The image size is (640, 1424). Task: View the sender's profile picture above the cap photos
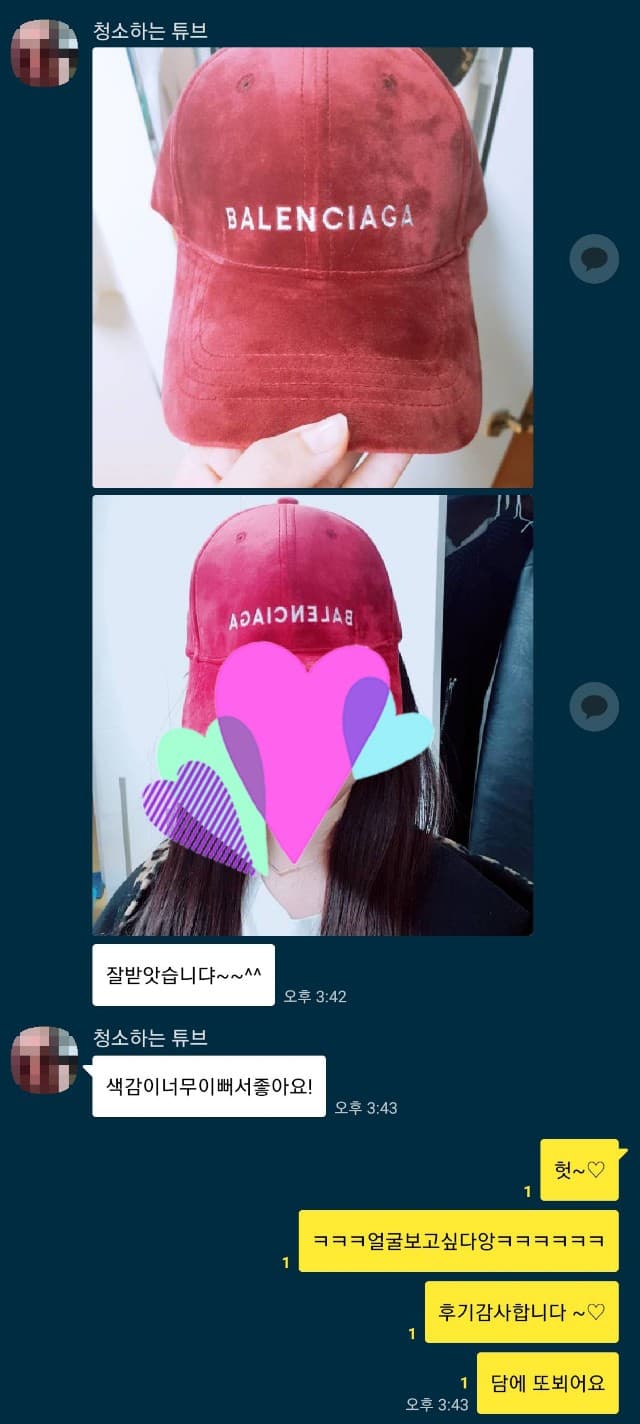(x=44, y=53)
